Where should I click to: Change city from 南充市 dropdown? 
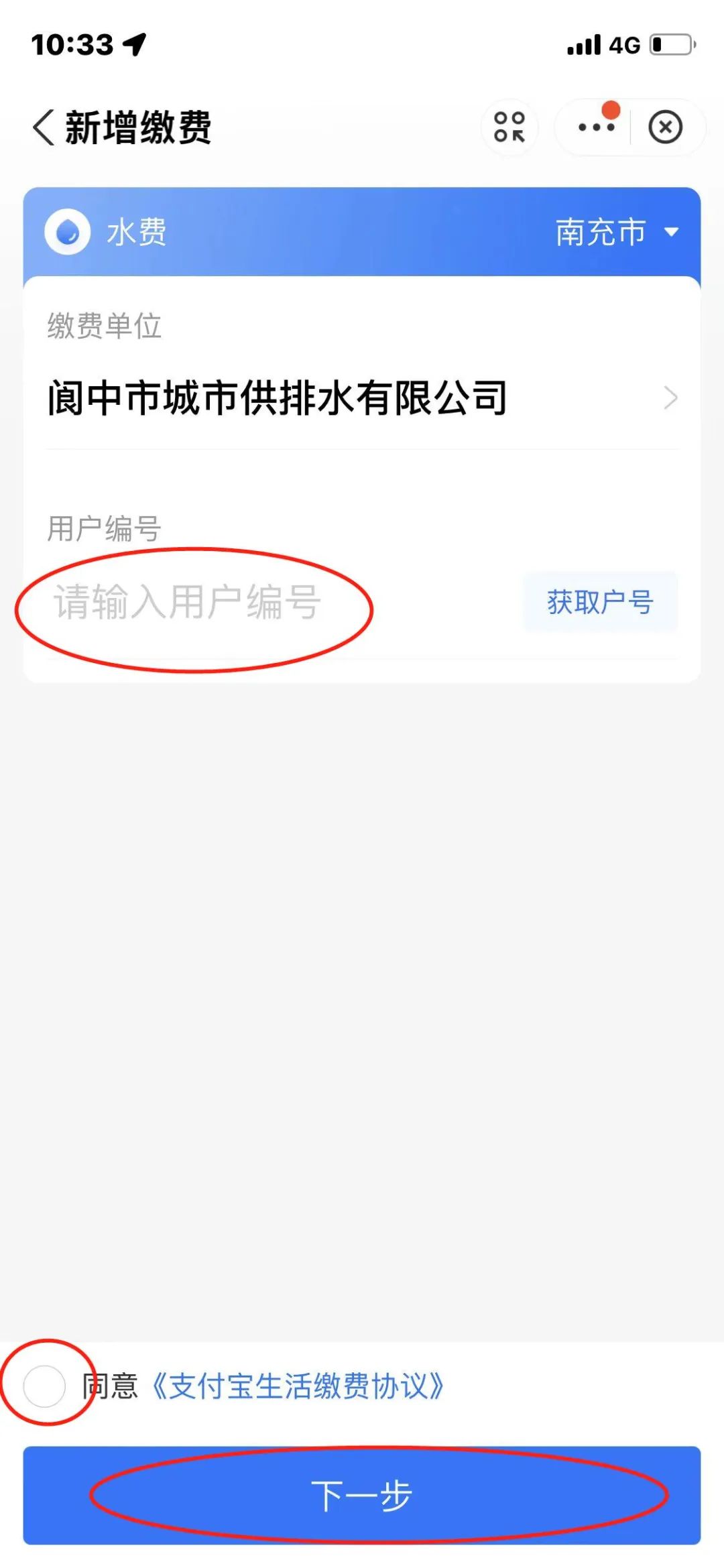[x=617, y=233]
